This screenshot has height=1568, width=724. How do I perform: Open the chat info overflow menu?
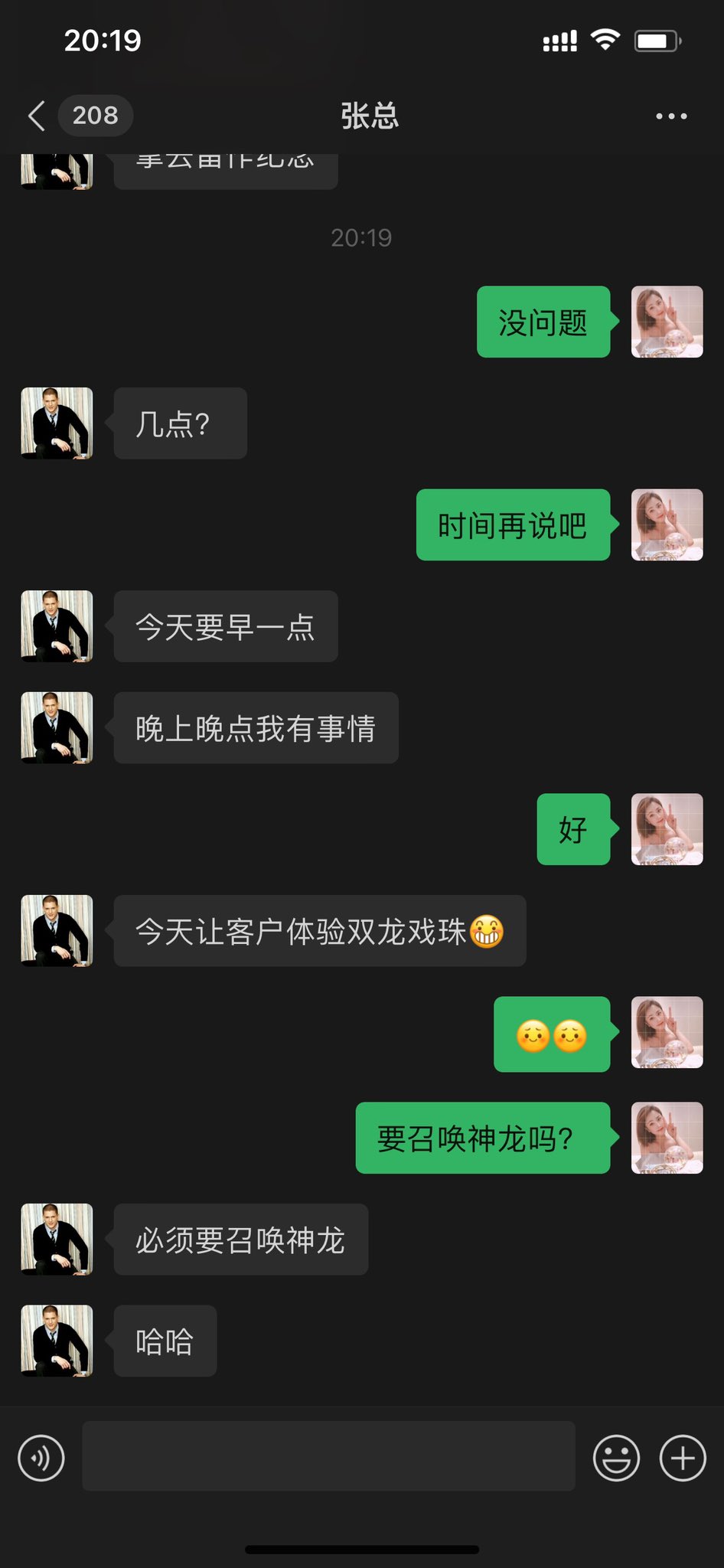671,116
